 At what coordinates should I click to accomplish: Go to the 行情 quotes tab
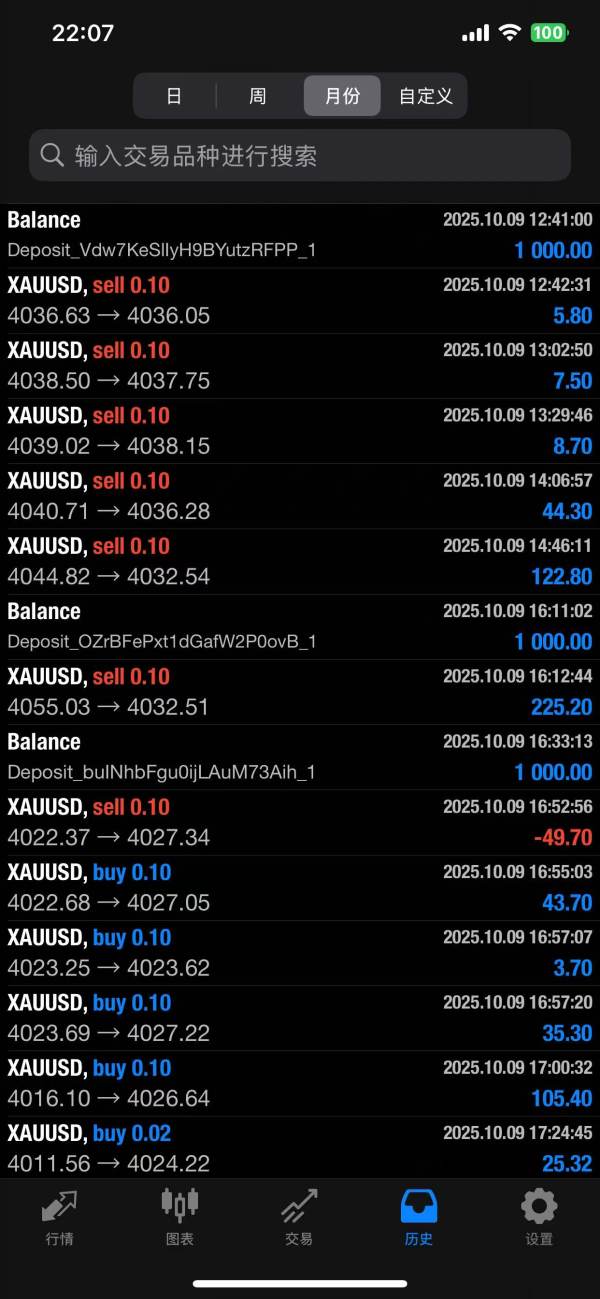(x=59, y=1215)
